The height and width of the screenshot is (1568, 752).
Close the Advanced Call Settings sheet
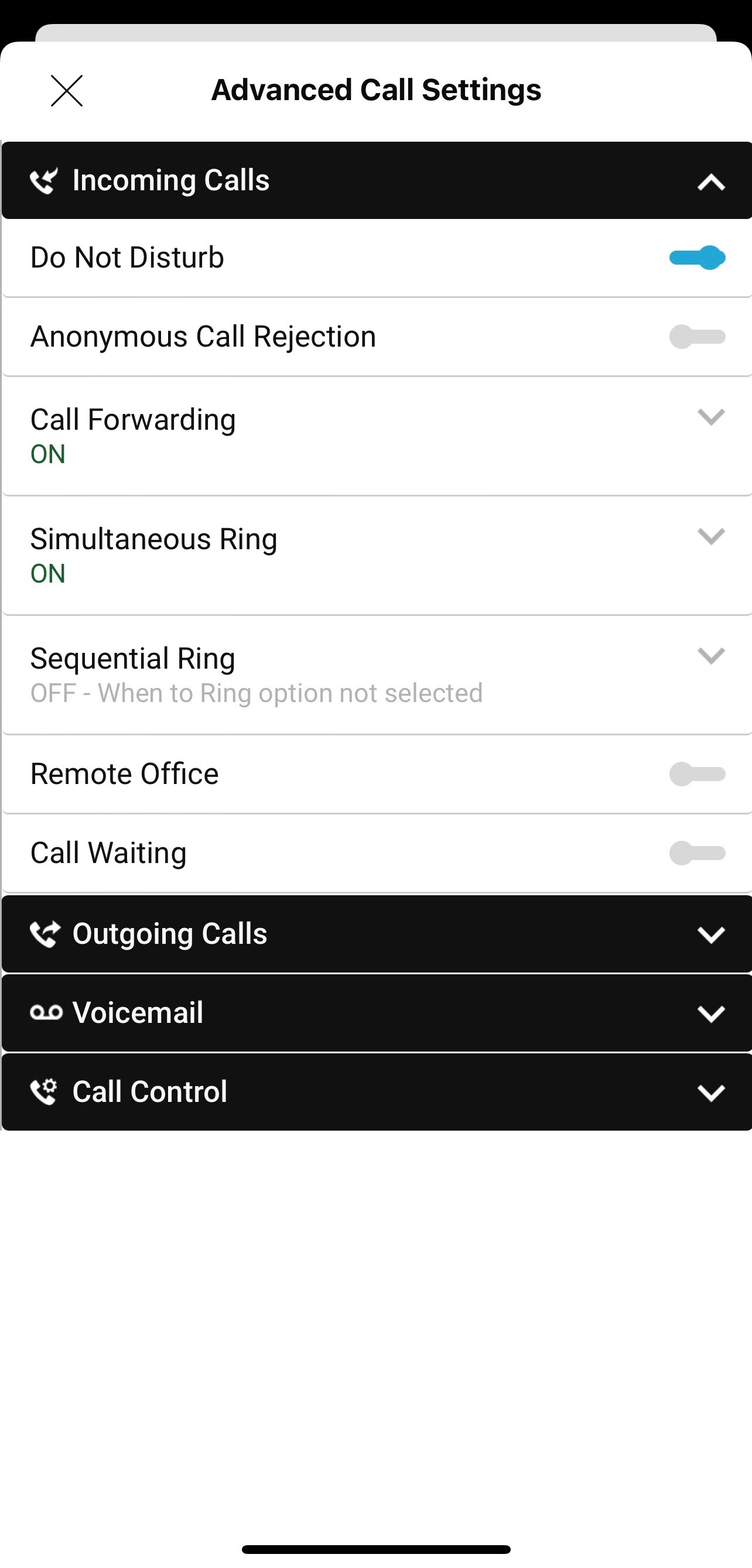tap(66, 91)
